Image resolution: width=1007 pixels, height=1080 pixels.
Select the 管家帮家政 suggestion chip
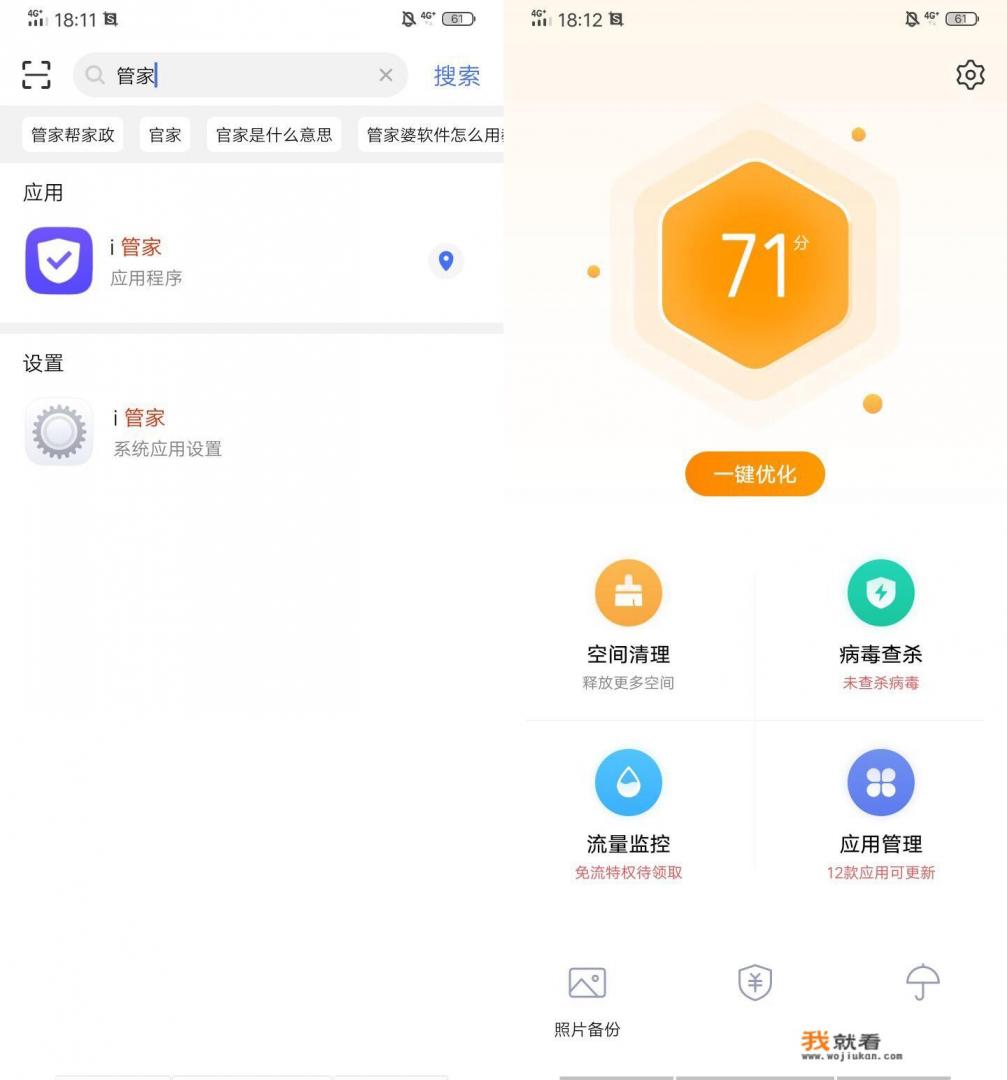click(73, 134)
